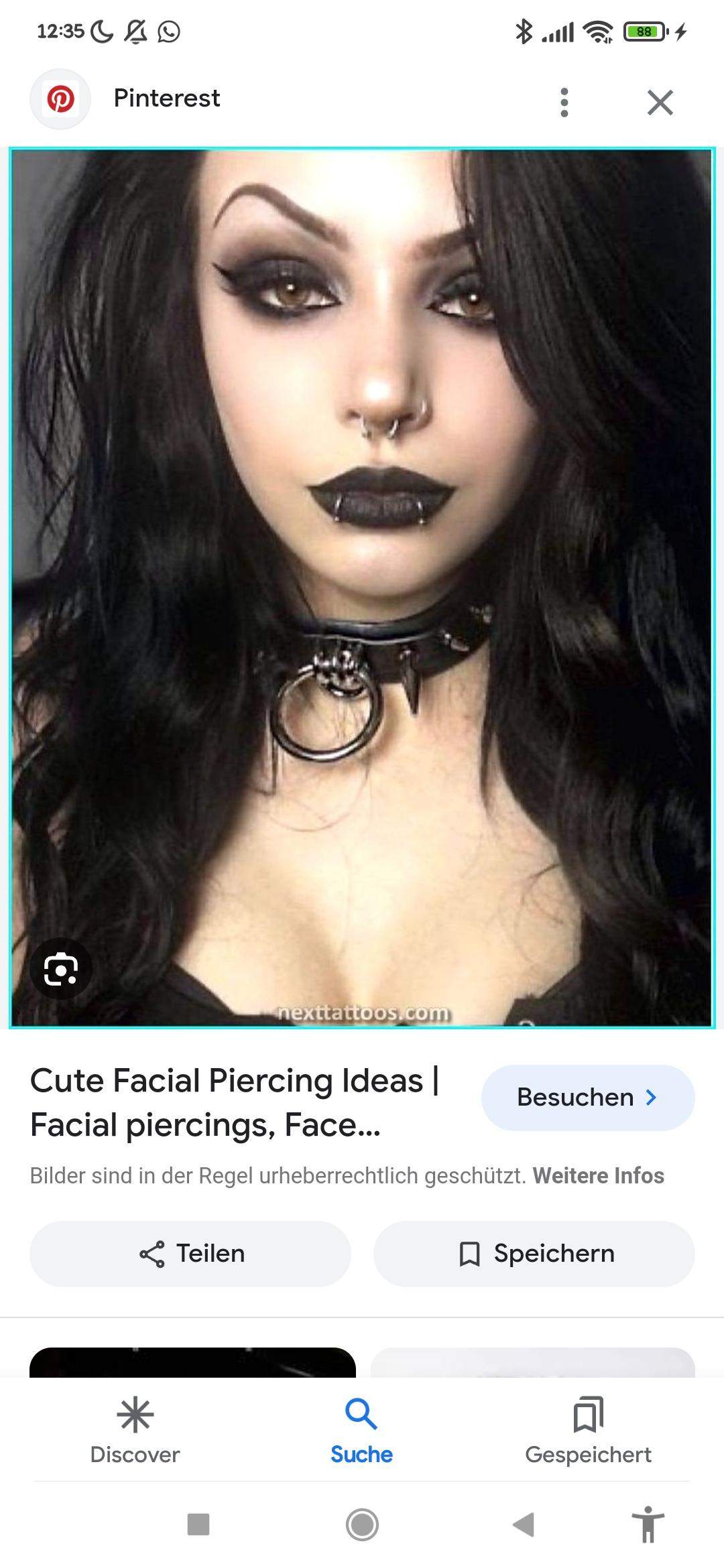
Task: Click the Pinterest favicon next to the site name
Action: (x=61, y=99)
